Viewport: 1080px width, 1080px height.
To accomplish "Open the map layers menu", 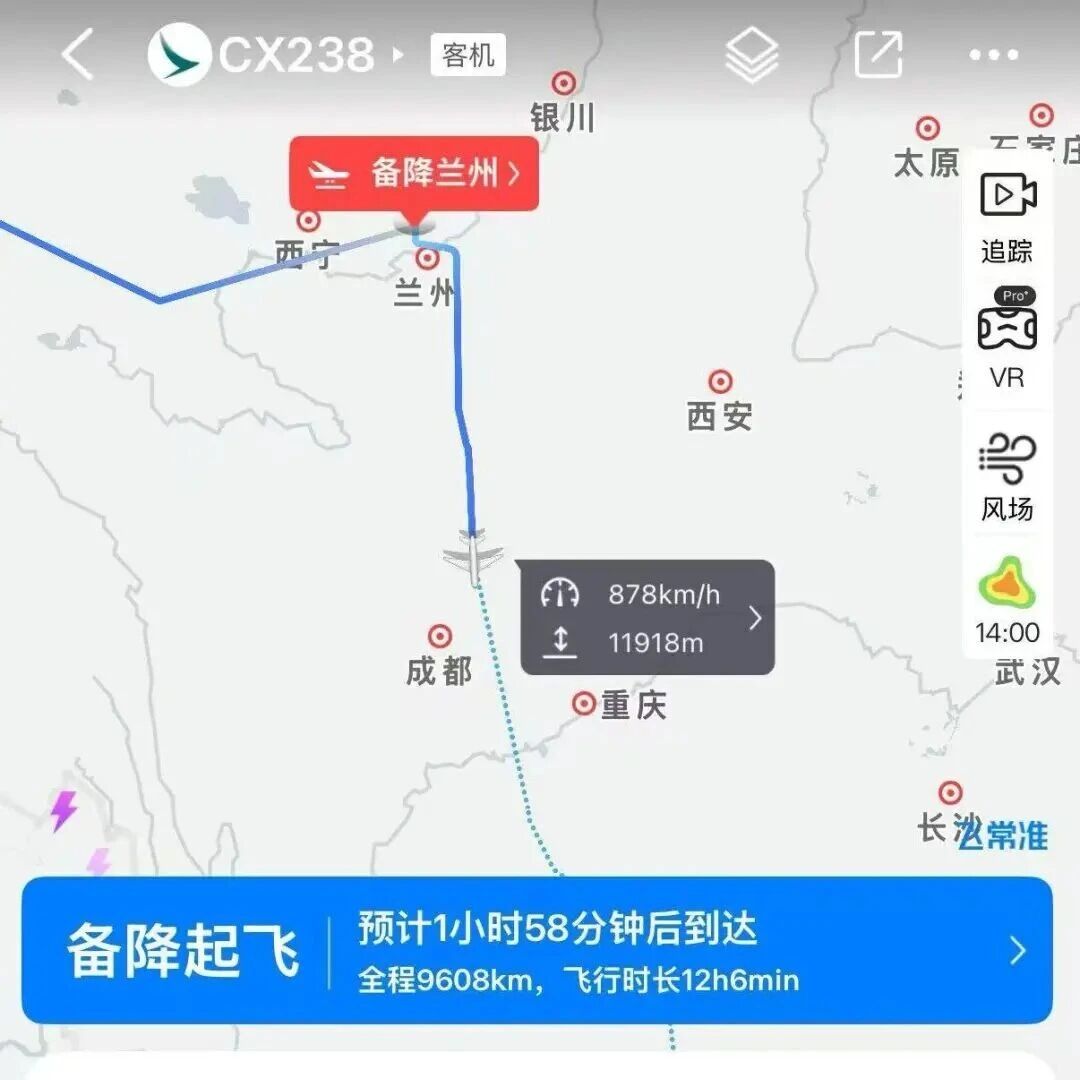I will 751,55.
